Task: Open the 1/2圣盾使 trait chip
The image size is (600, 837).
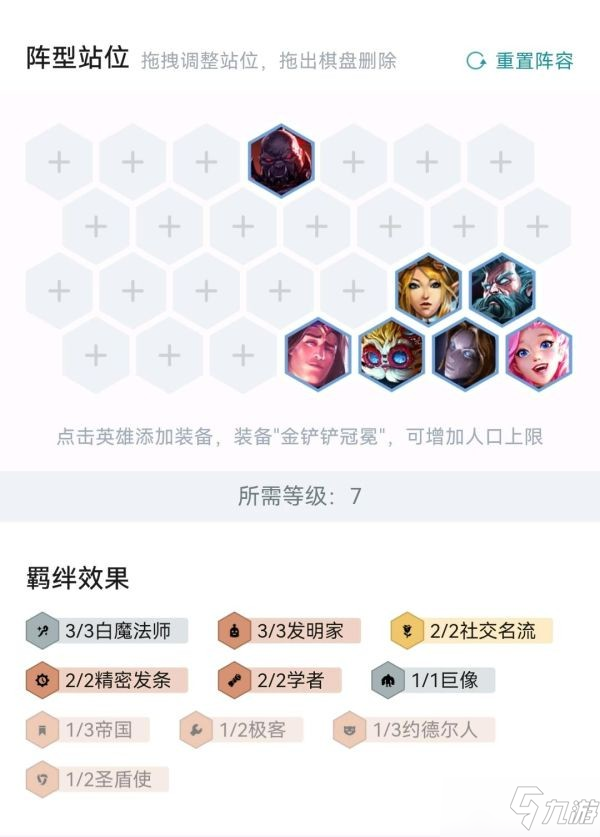Action: [97, 779]
